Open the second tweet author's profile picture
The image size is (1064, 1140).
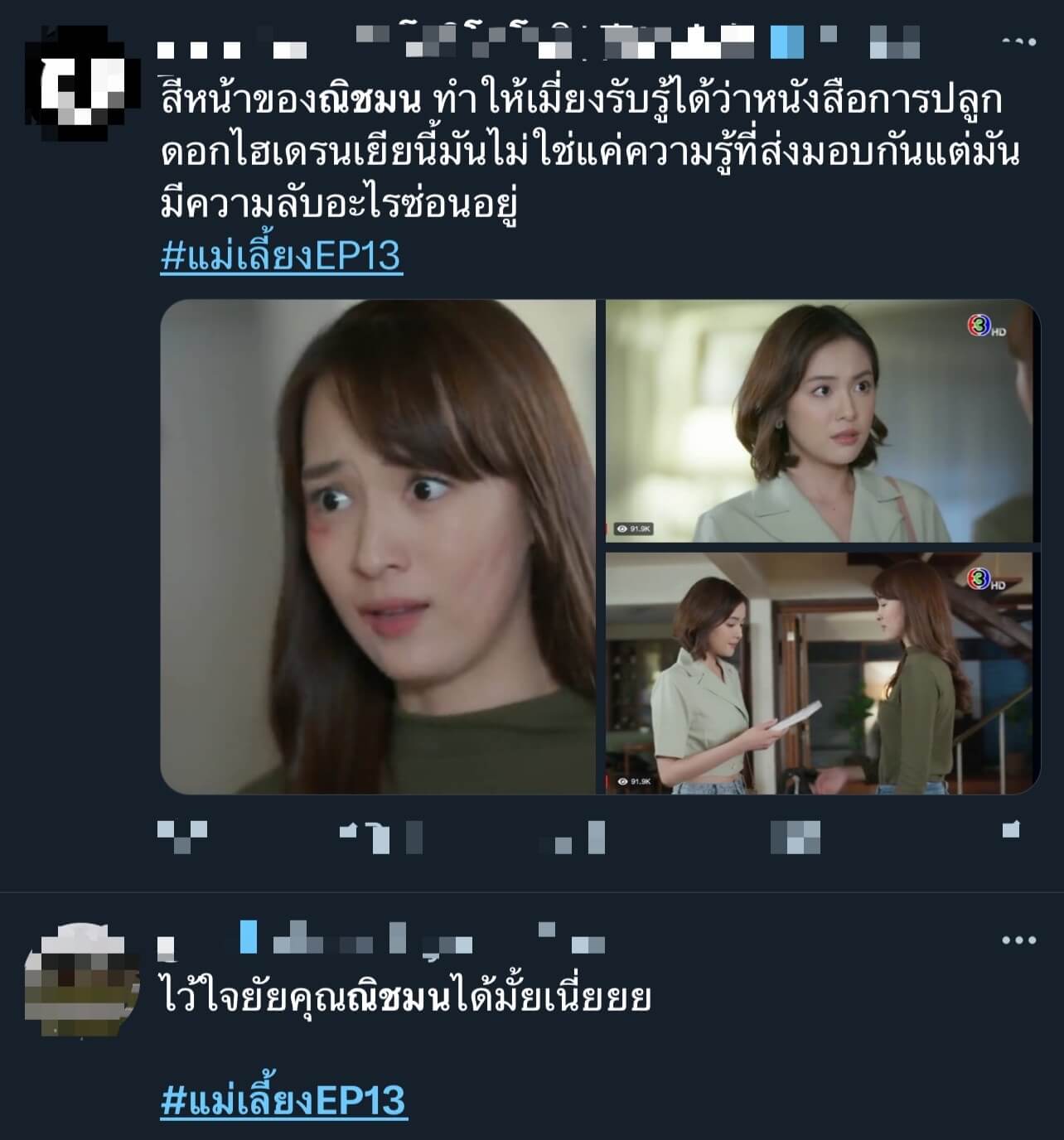81,971
